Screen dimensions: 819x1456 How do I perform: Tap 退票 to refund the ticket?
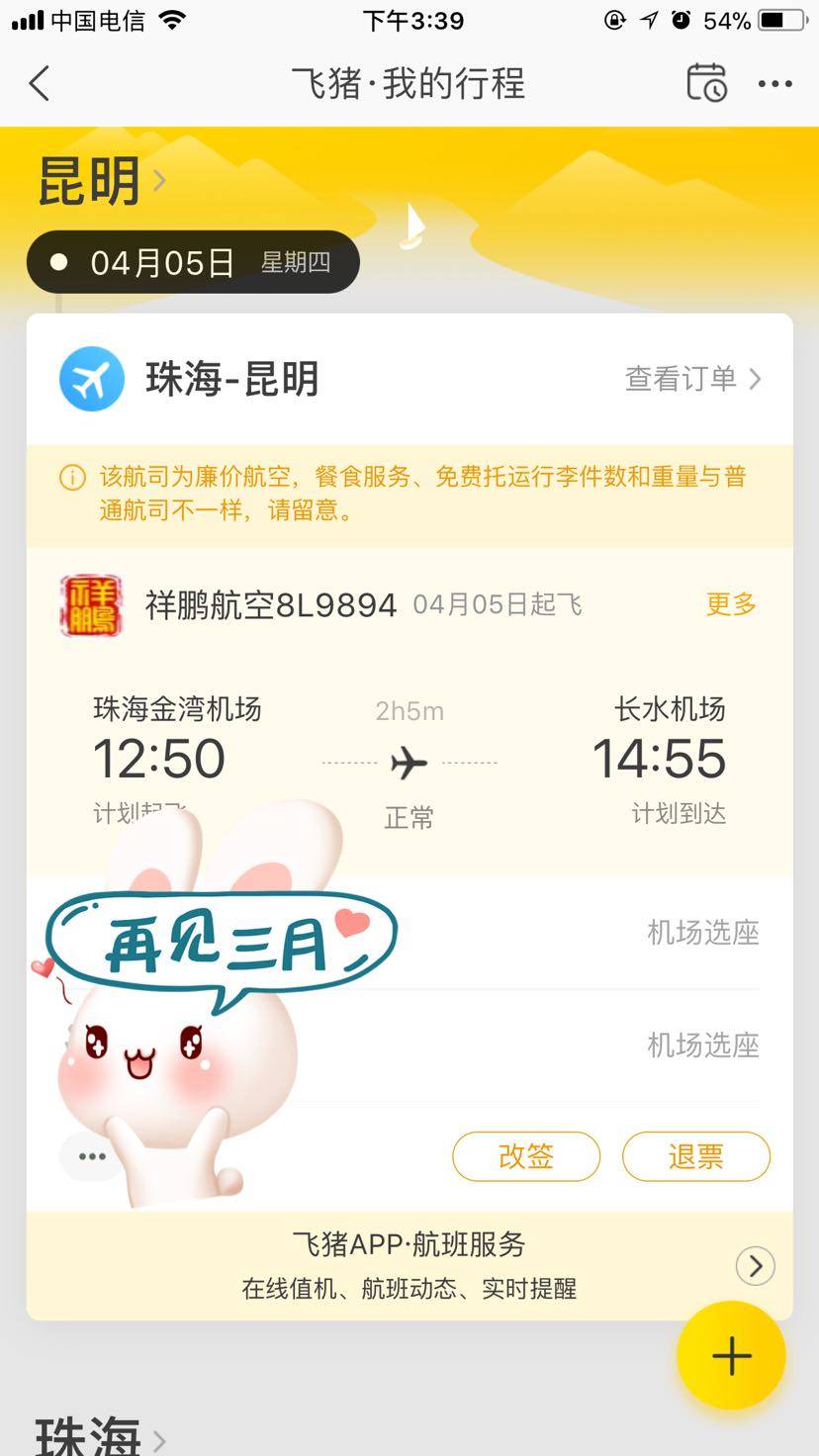(x=695, y=1156)
